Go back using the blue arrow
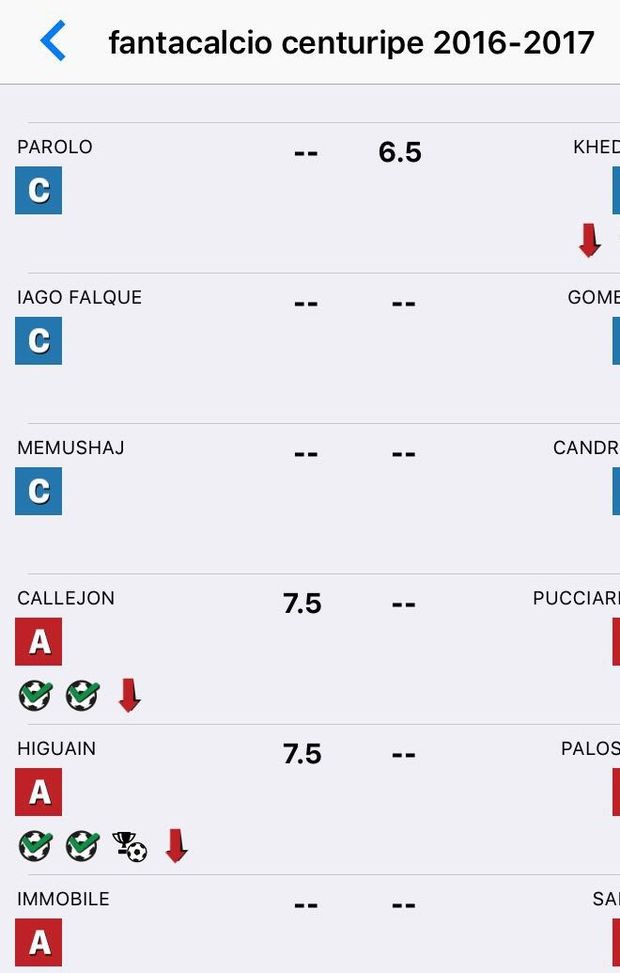620x973 pixels. 52,42
